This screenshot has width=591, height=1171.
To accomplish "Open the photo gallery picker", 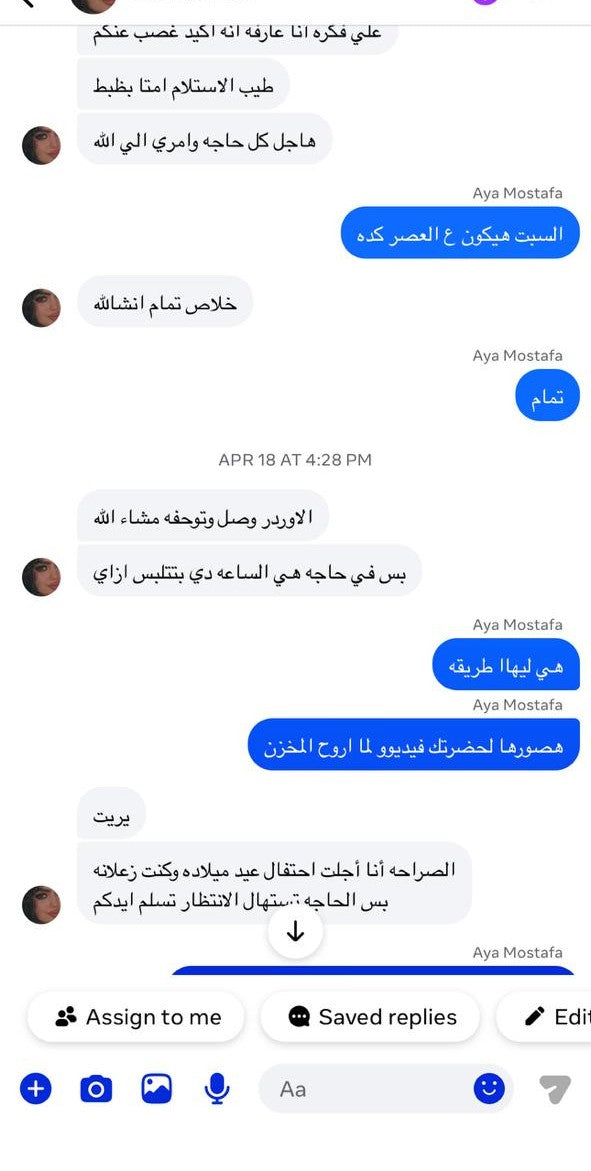I will point(157,1089).
